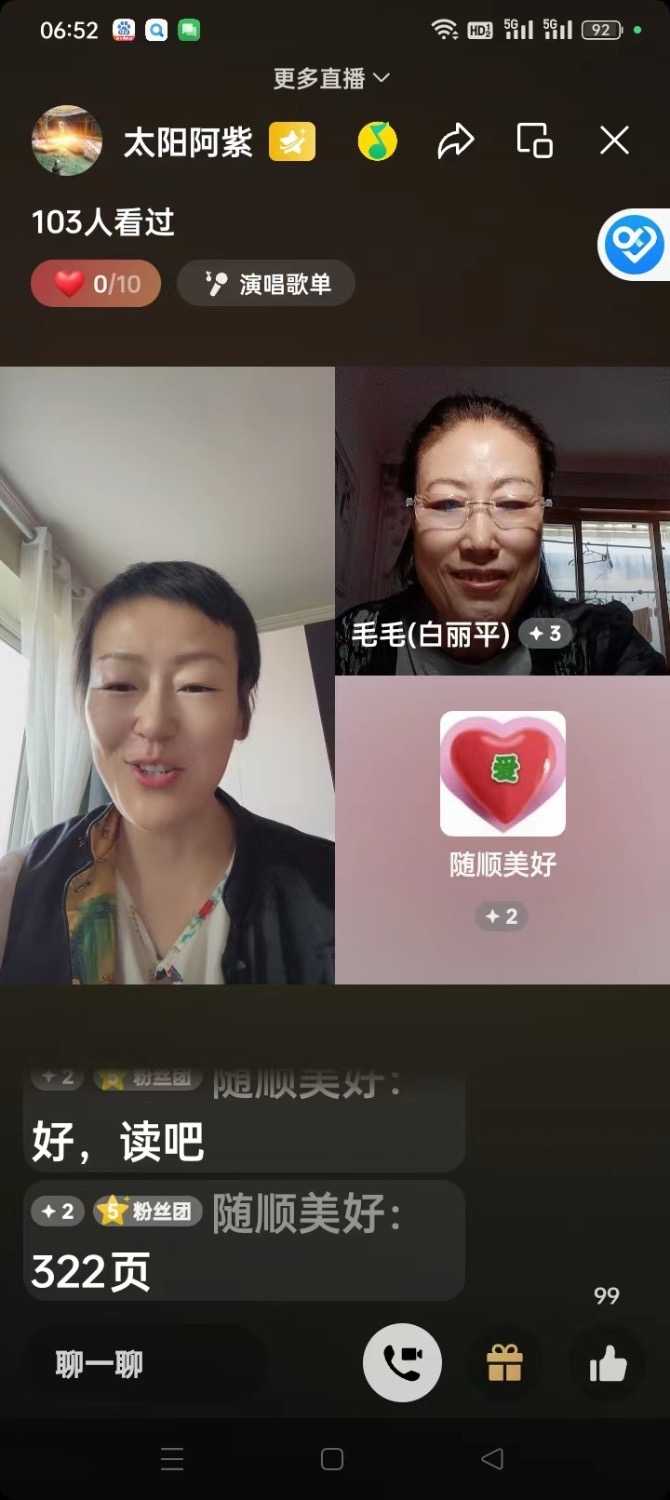Switch to floating window mode

pos(534,141)
